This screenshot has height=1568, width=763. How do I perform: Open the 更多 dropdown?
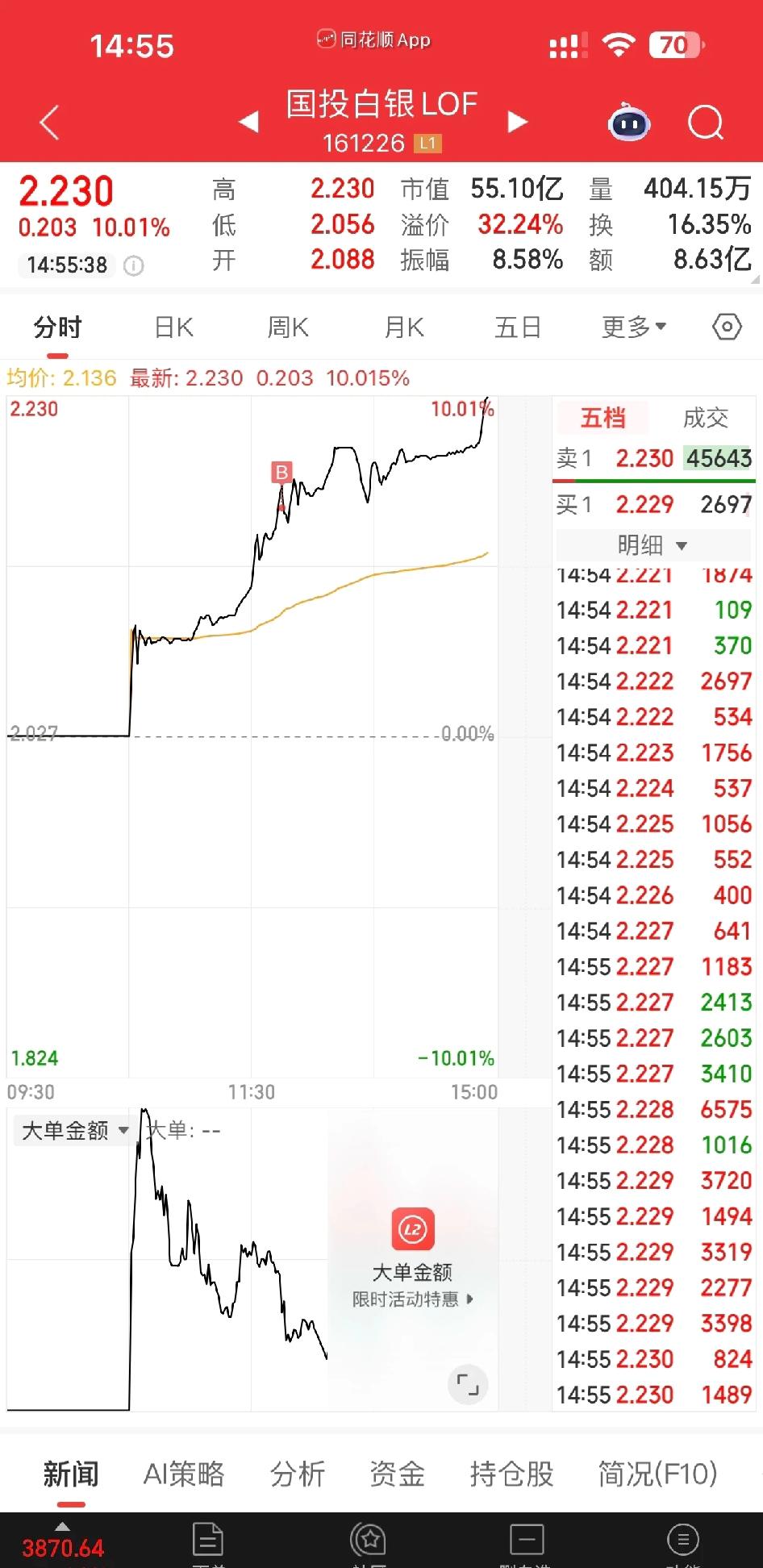(x=633, y=326)
